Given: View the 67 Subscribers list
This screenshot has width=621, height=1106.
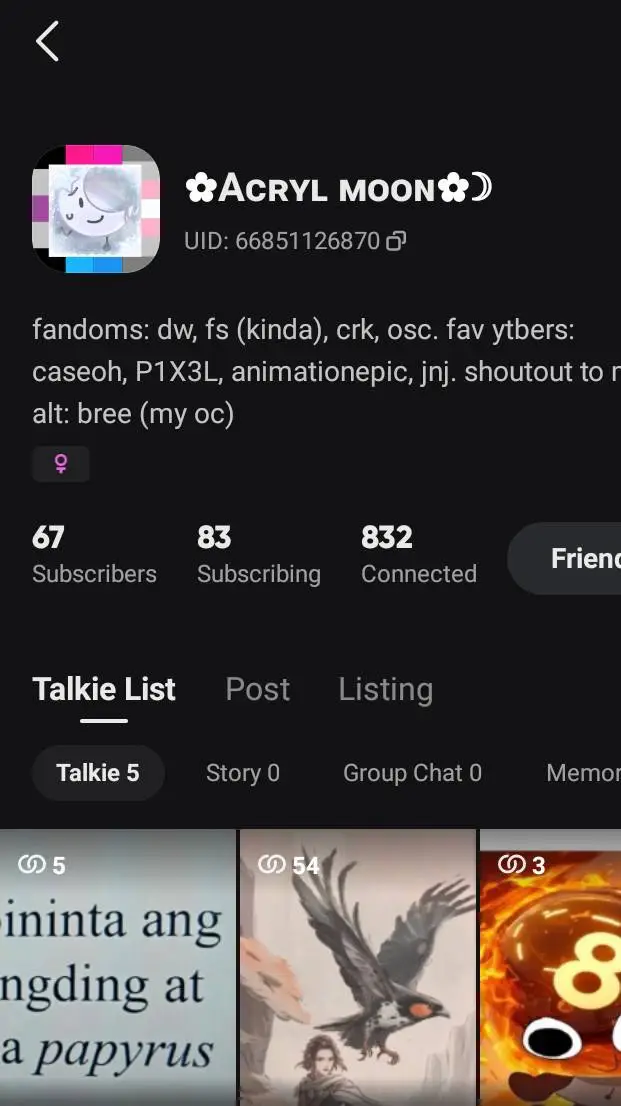Looking at the screenshot, I should pos(94,555).
